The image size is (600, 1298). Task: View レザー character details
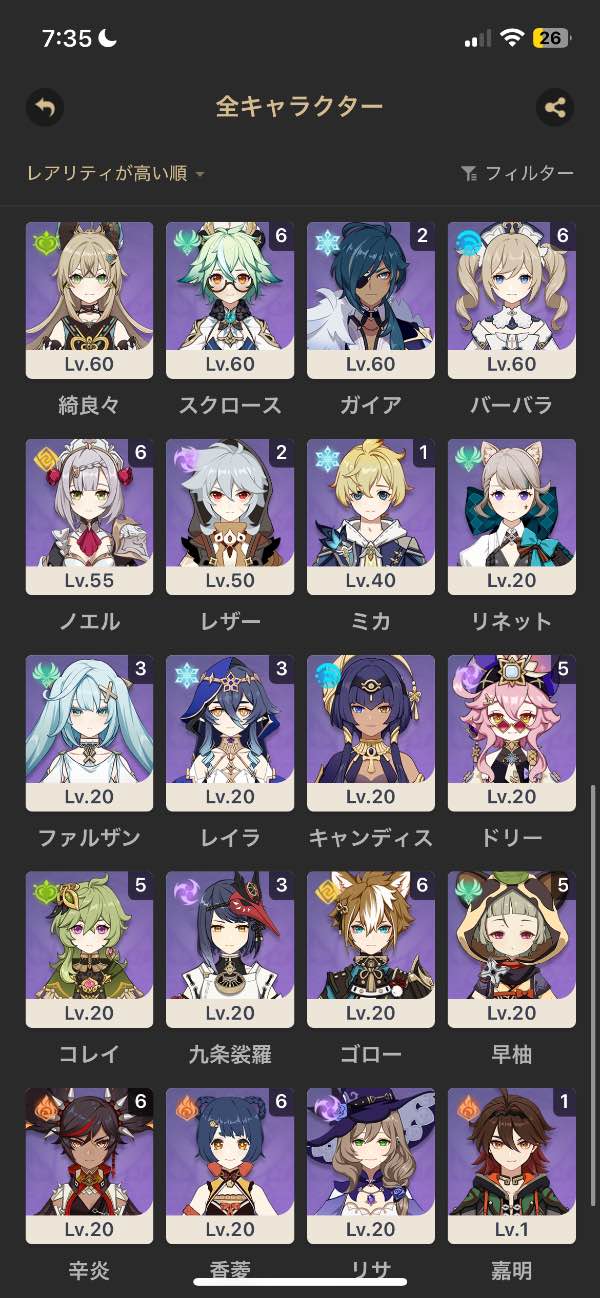(230, 517)
